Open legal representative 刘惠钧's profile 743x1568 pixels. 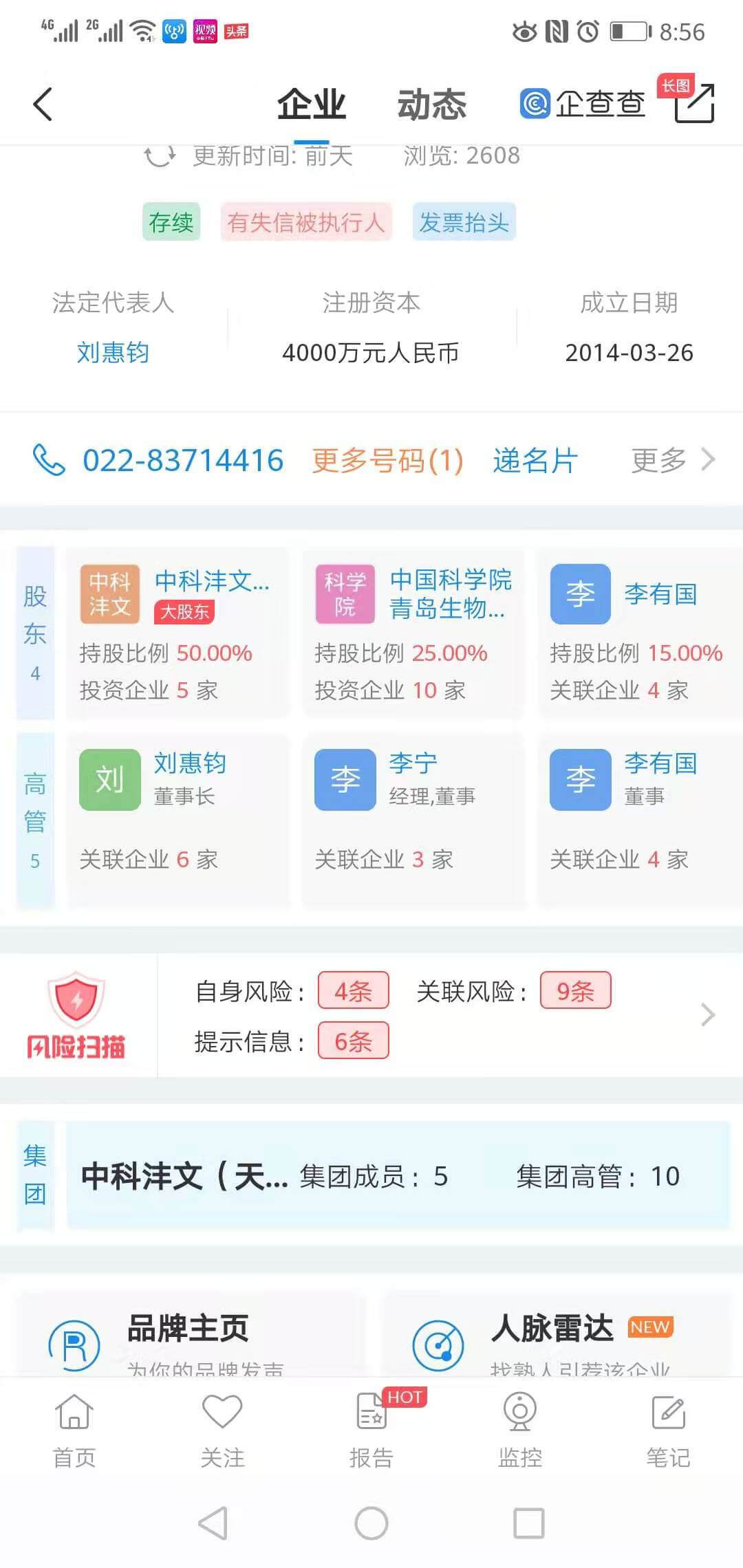[x=113, y=353]
